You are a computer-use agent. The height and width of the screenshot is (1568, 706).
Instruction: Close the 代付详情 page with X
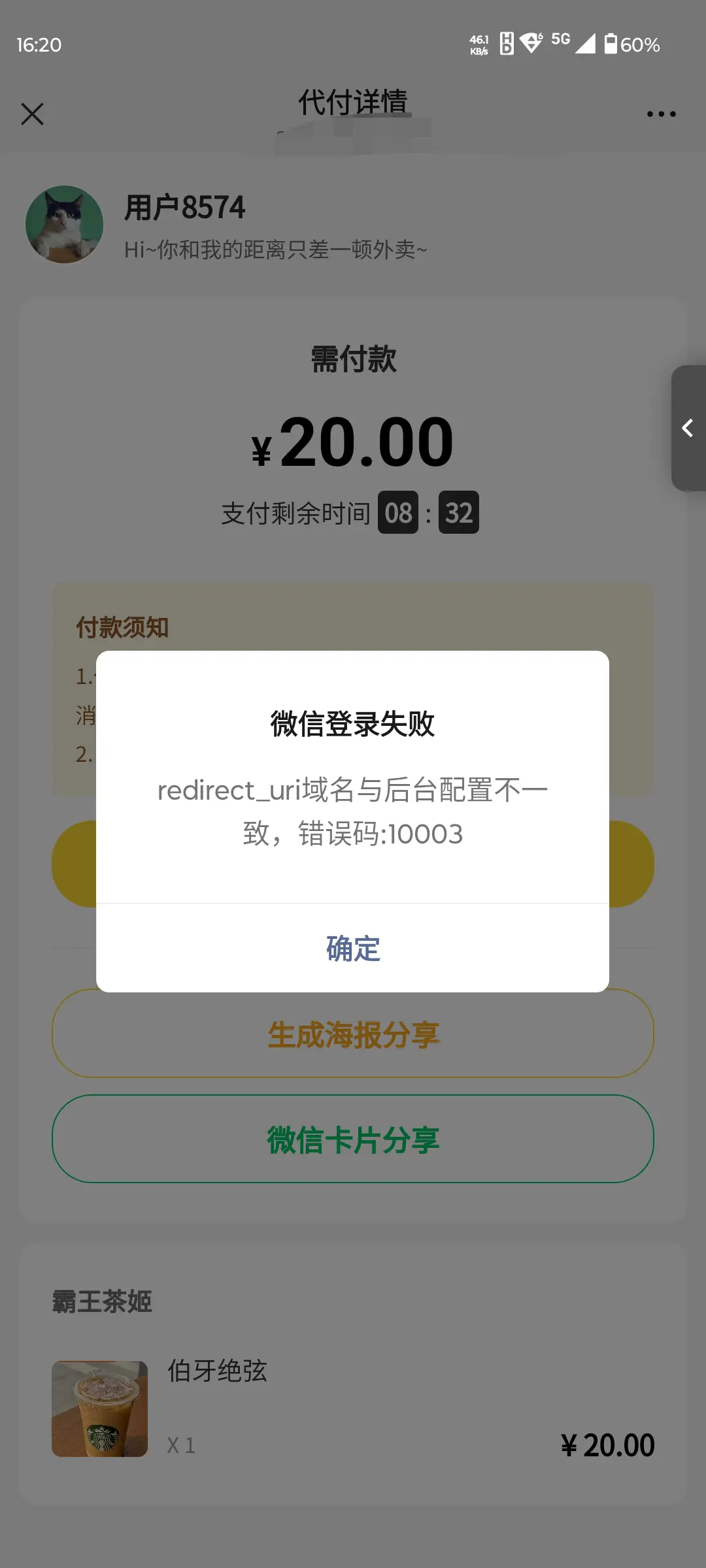click(x=32, y=113)
